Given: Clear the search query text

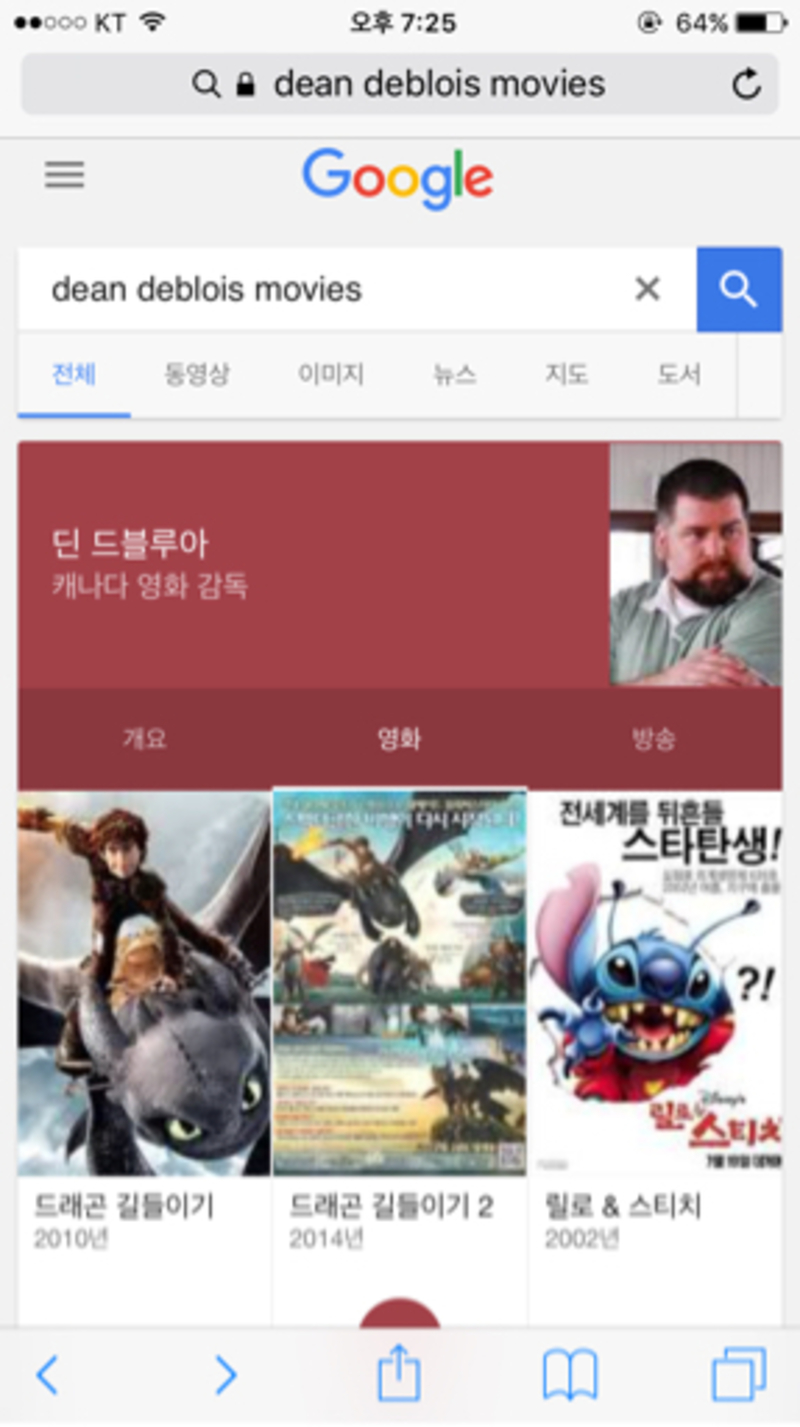Looking at the screenshot, I should [x=648, y=289].
